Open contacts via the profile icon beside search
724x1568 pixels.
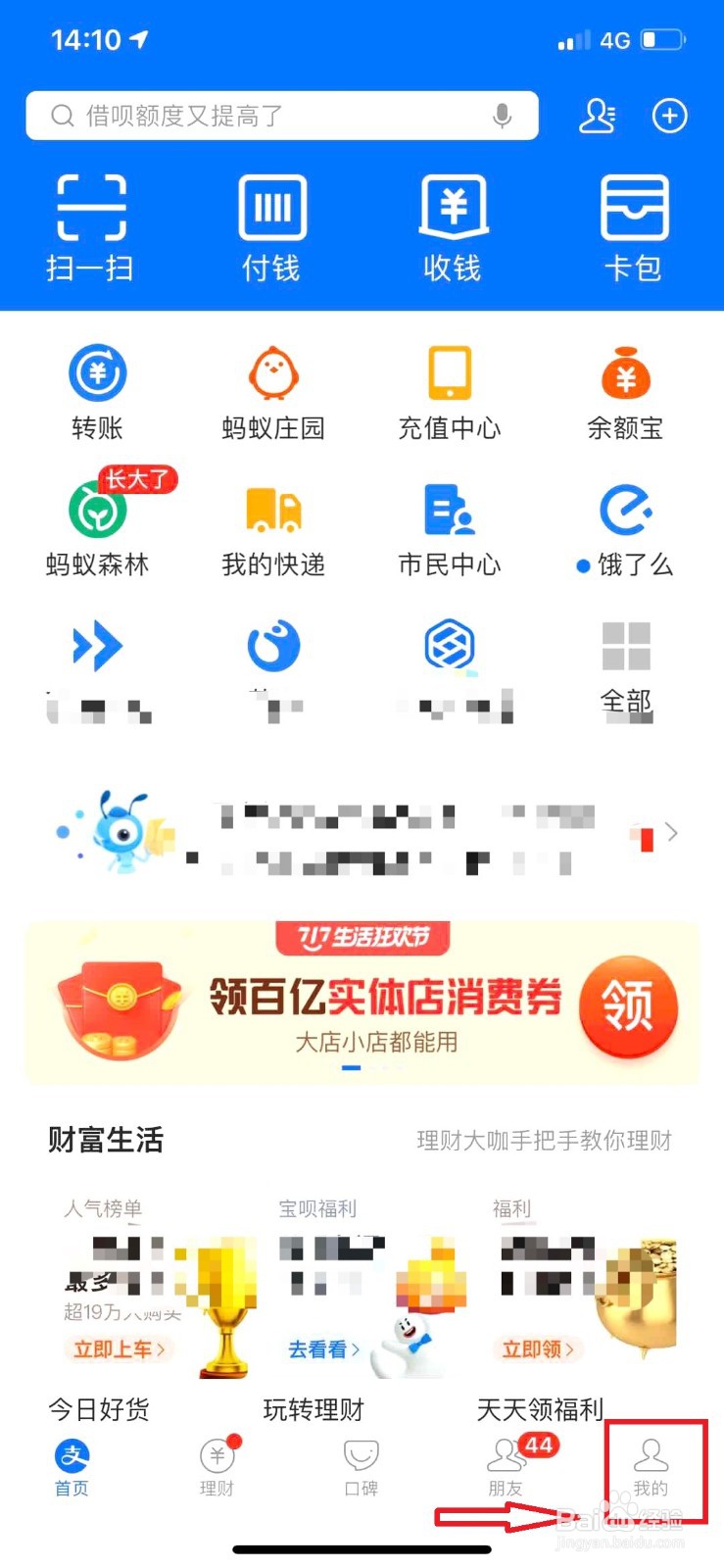pyautogui.click(x=599, y=115)
